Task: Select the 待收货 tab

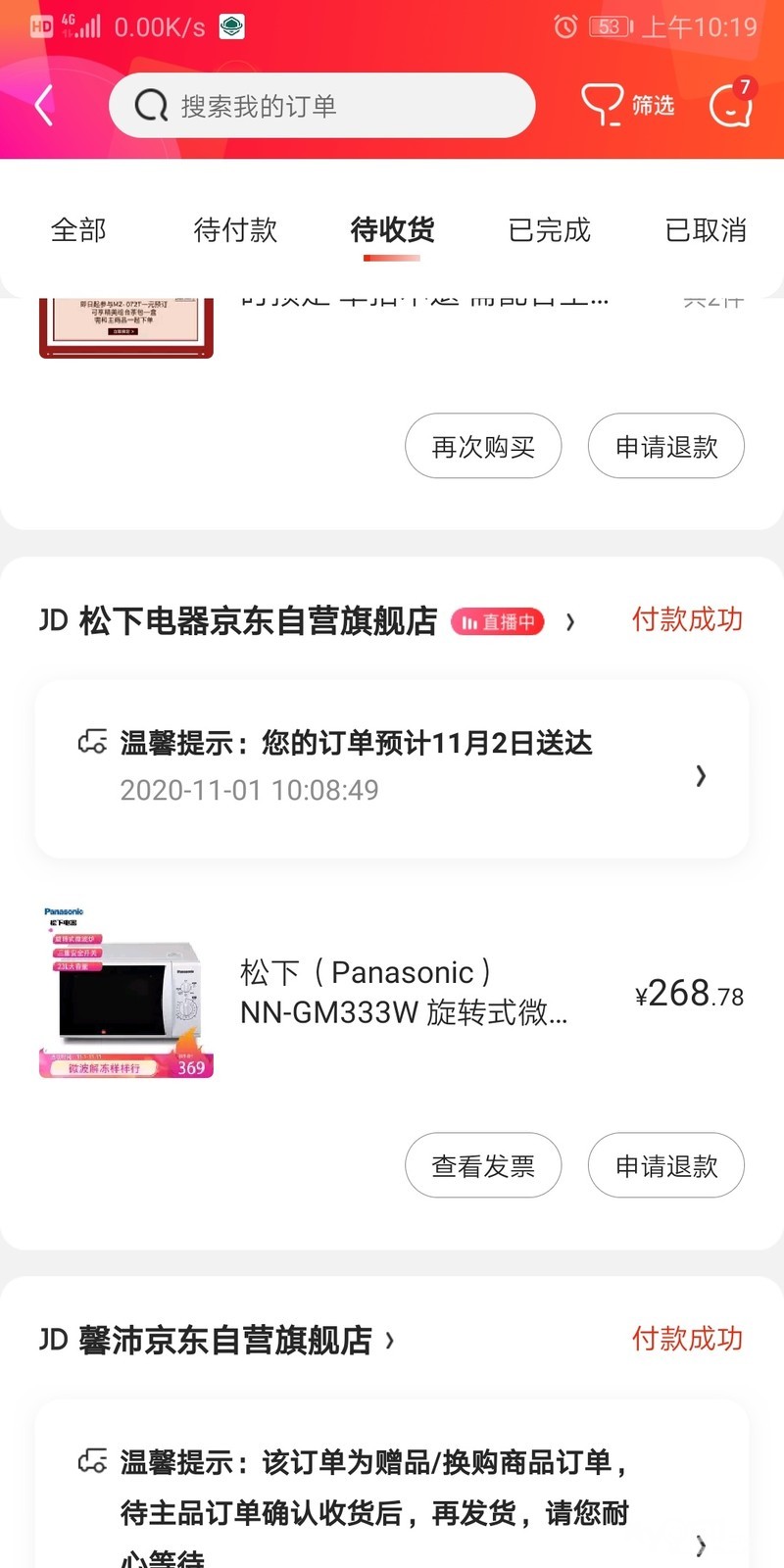Action: point(392,230)
